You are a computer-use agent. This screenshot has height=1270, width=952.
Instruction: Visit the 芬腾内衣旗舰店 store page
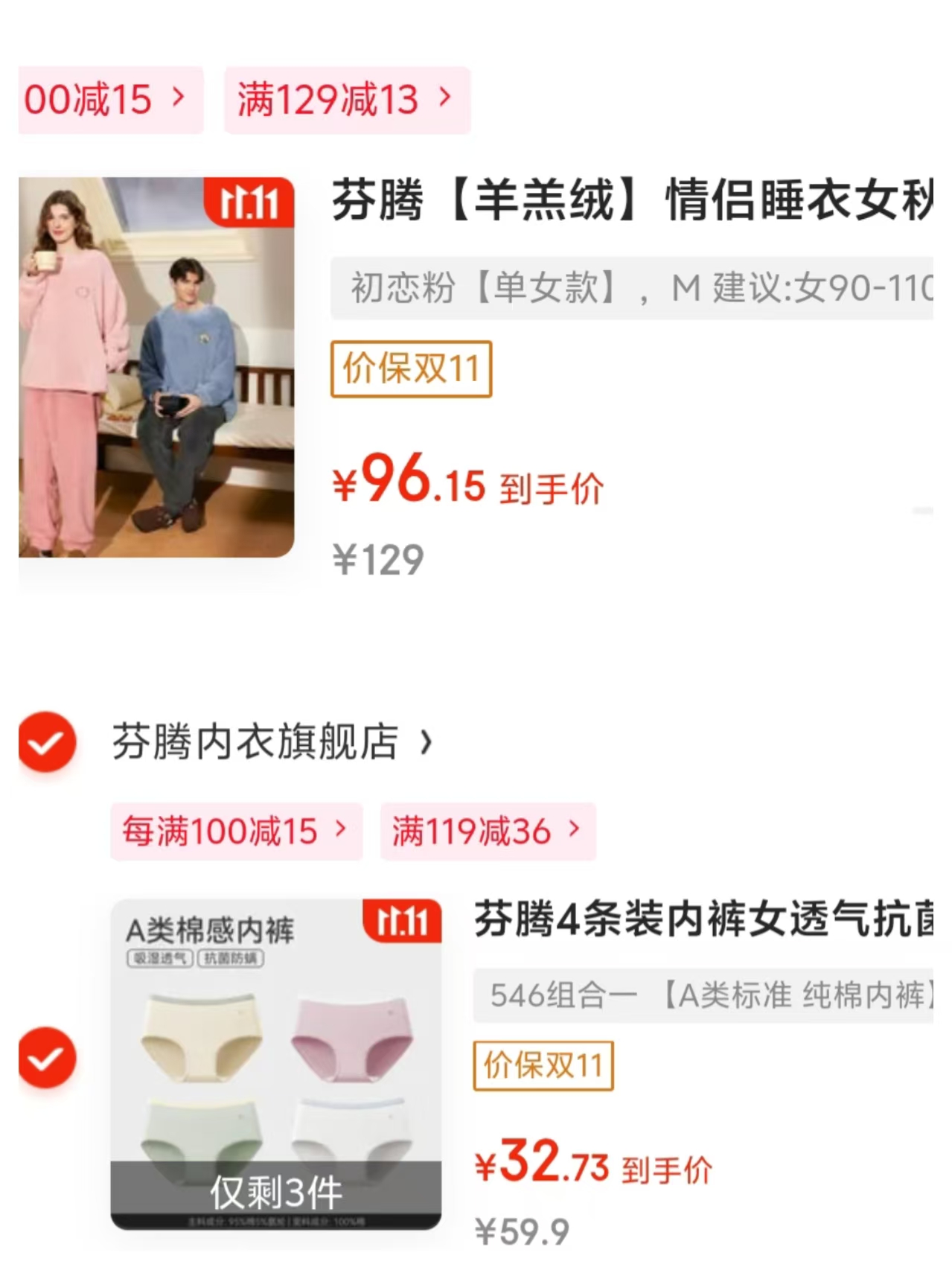270,741
